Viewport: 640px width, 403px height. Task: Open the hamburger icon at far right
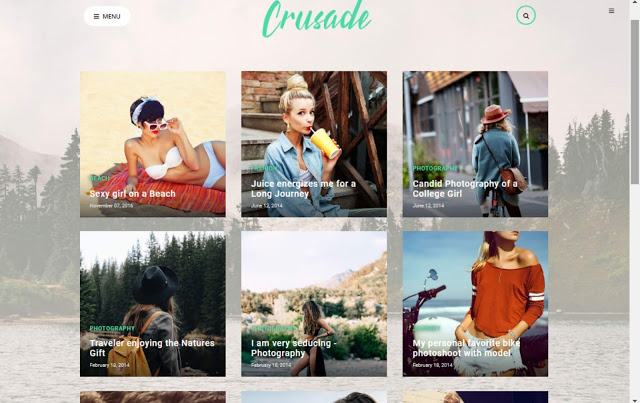[x=612, y=11]
